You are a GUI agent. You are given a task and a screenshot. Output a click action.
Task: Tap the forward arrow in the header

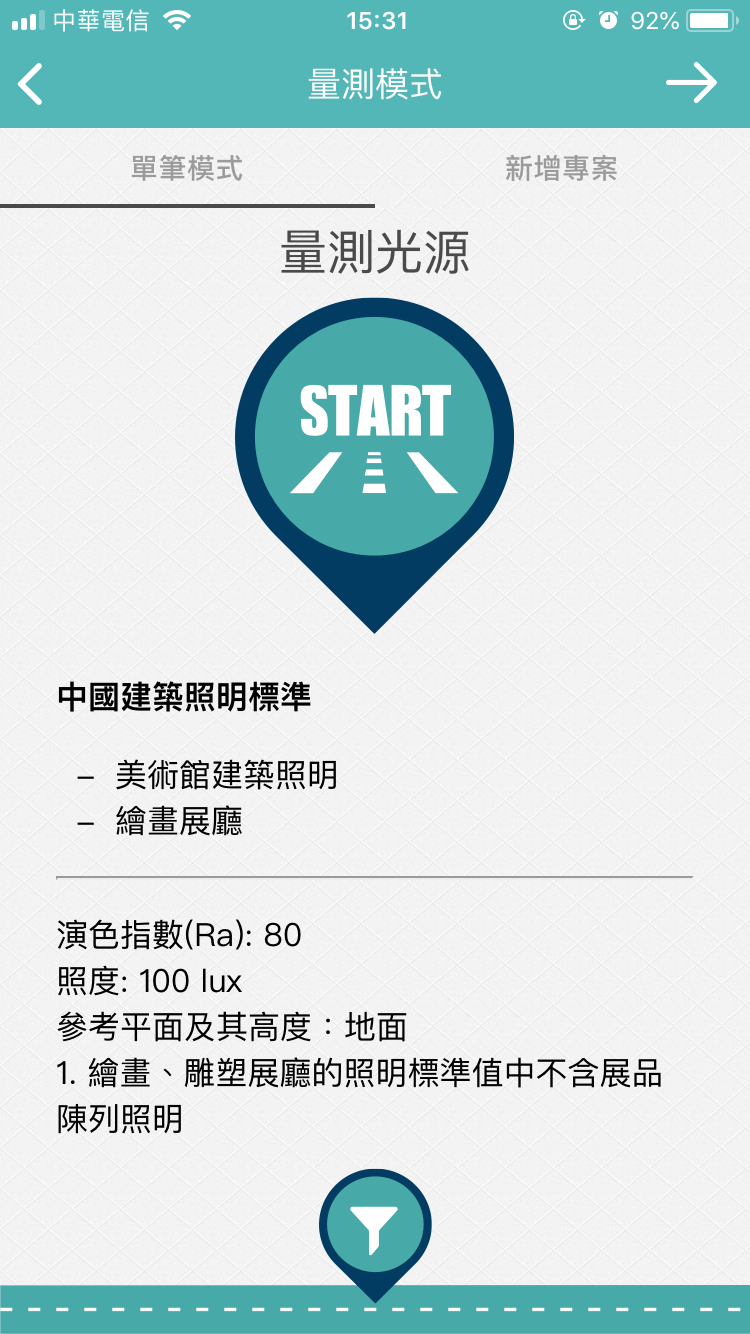click(x=692, y=84)
